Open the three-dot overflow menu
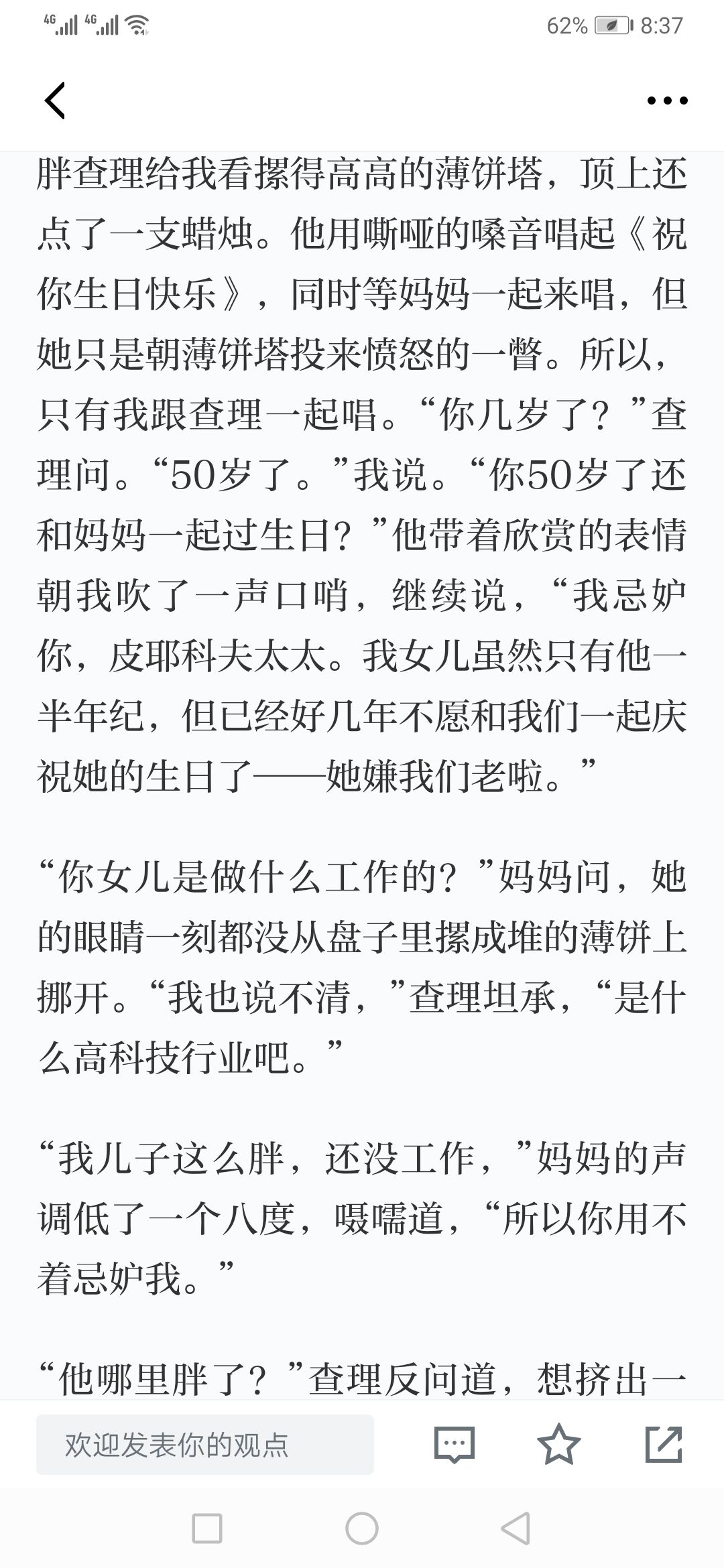 (667, 101)
